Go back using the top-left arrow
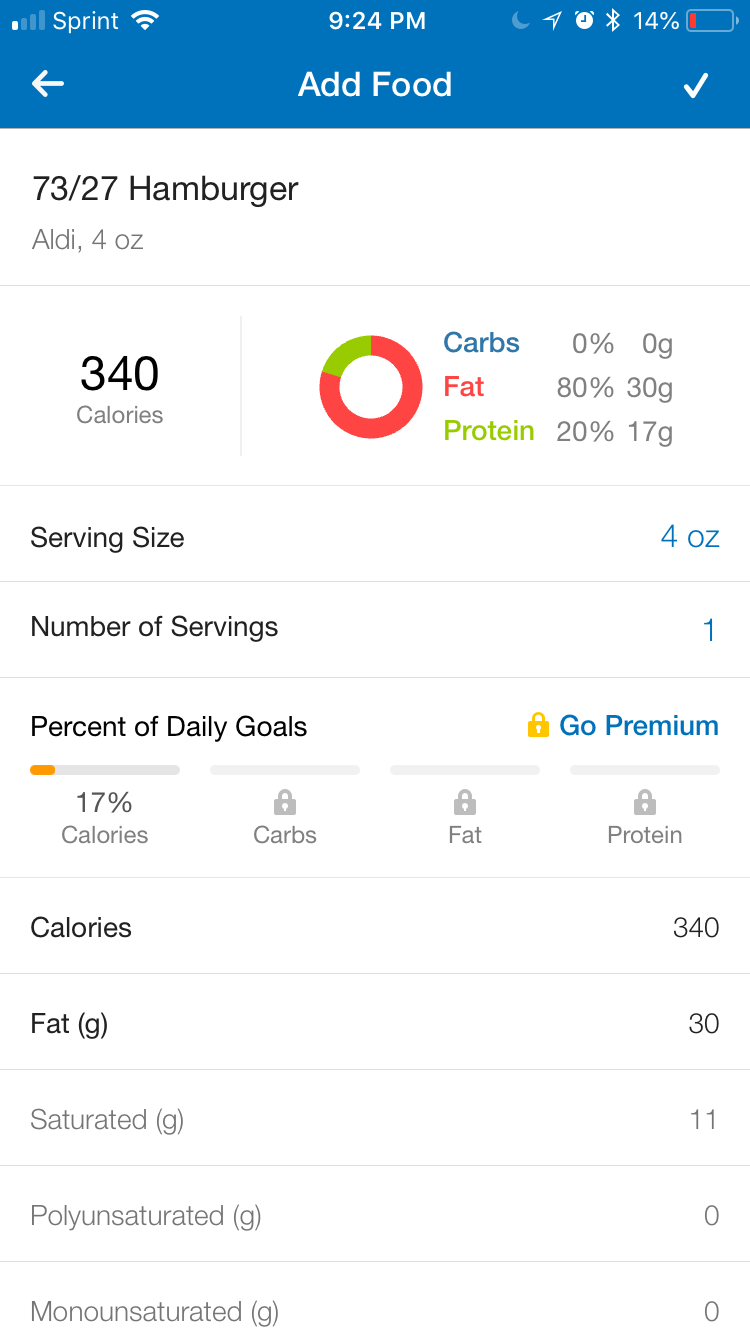 coord(48,85)
